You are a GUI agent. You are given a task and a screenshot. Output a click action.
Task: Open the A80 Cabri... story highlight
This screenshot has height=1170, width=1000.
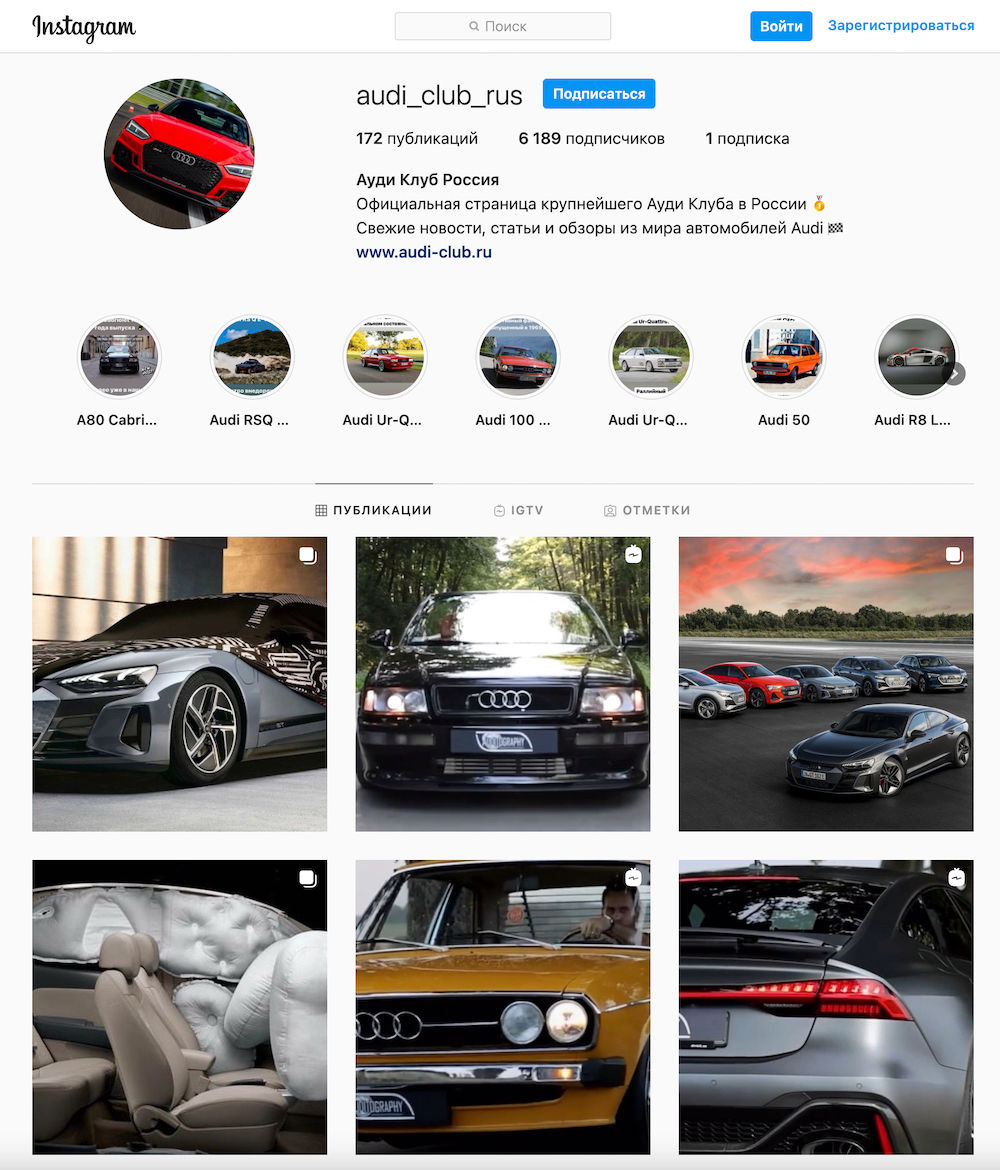click(x=118, y=357)
